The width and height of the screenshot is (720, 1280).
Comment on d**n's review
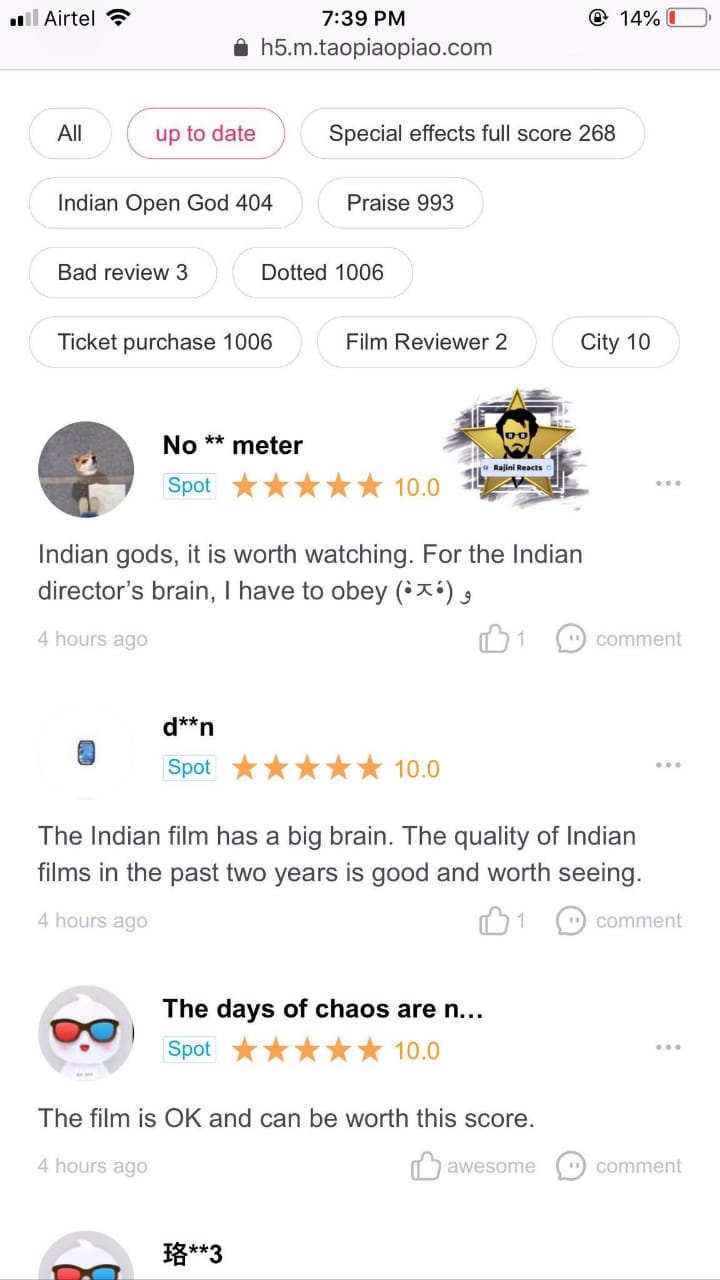coord(619,921)
